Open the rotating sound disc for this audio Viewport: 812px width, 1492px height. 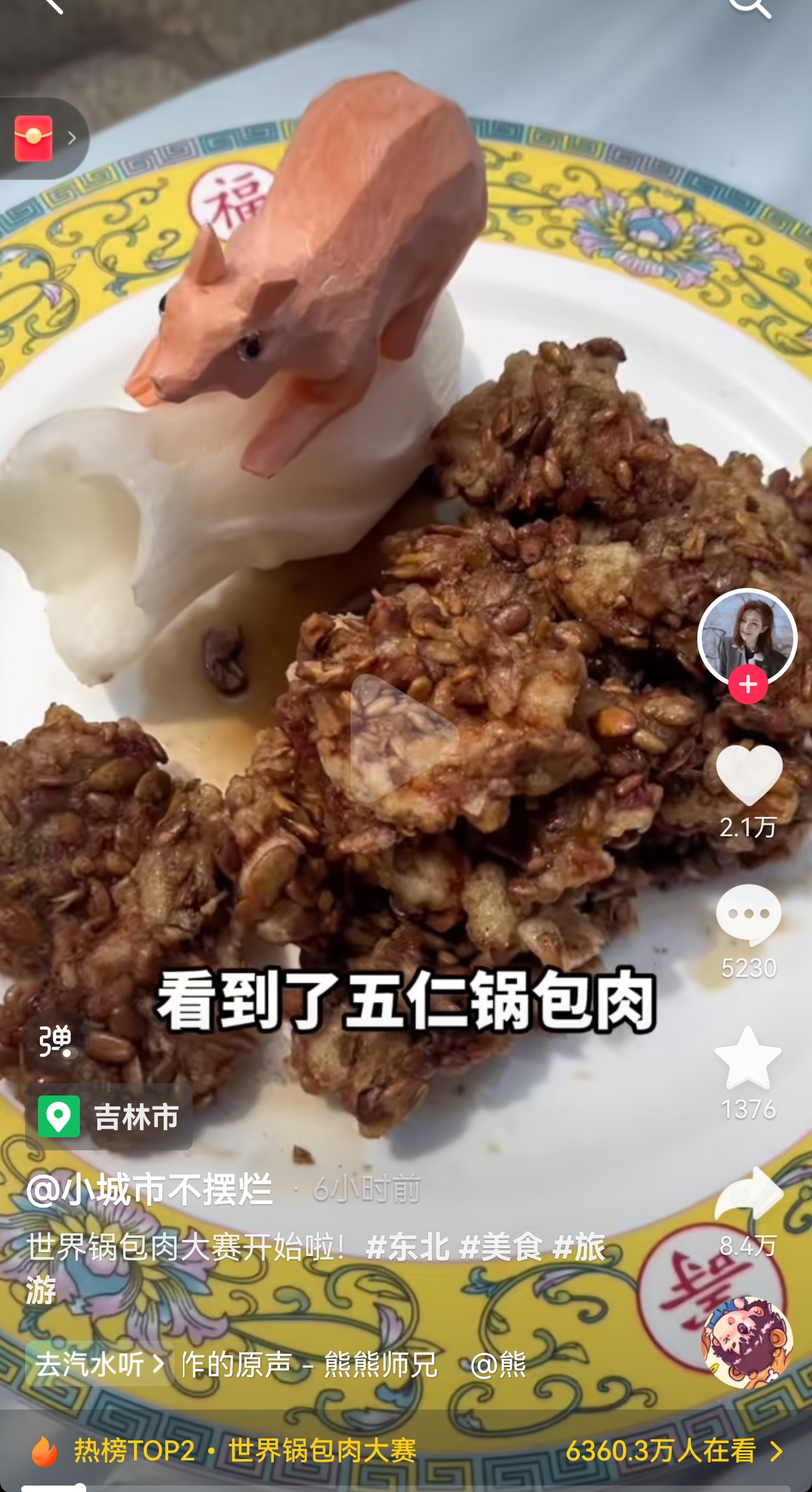[x=747, y=1342]
